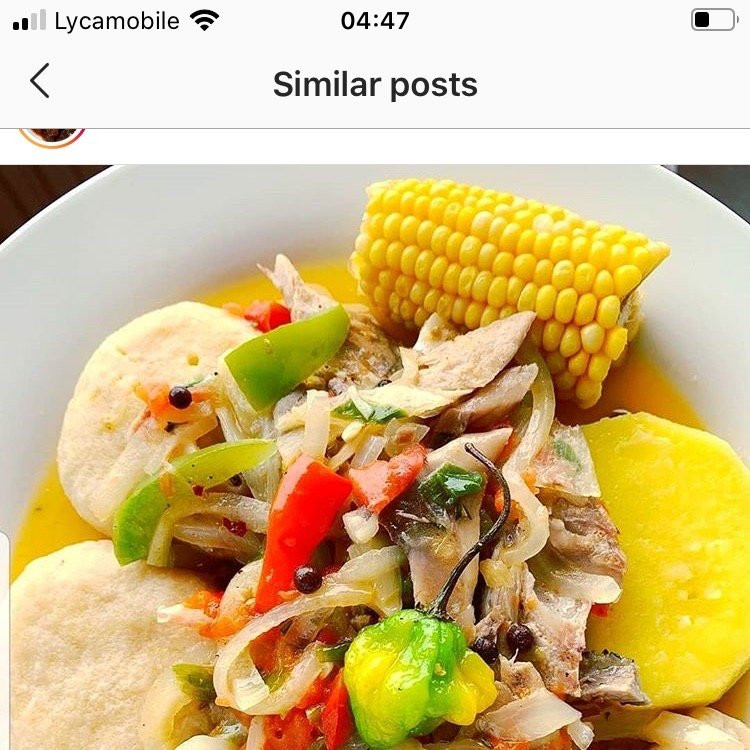Image resolution: width=750 pixels, height=750 pixels.
Task: Open the poster's profile picture
Action: (x=52, y=136)
